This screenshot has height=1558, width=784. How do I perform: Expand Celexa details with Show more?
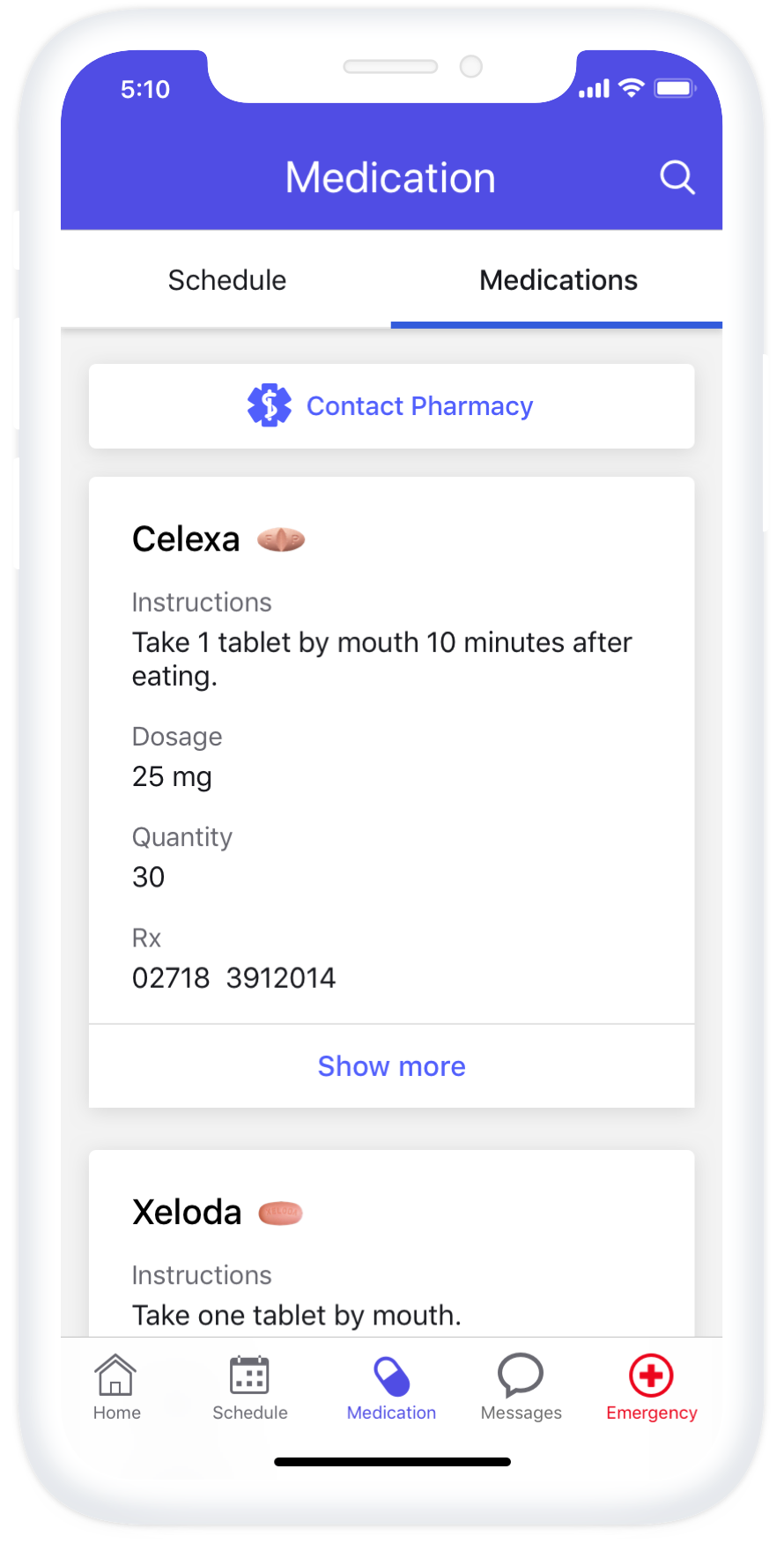point(391,1066)
